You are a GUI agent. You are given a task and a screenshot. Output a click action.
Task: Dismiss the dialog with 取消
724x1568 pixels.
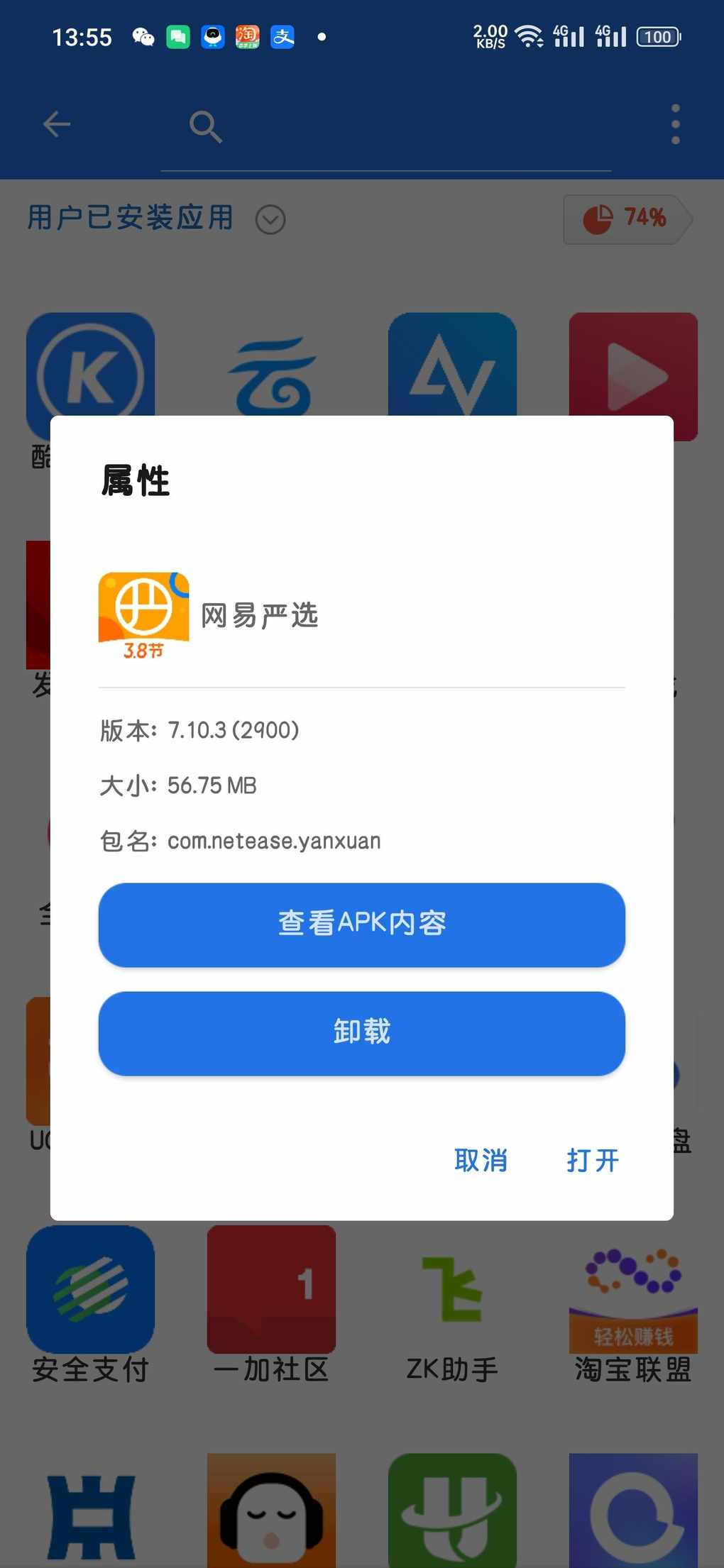[481, 1161]
